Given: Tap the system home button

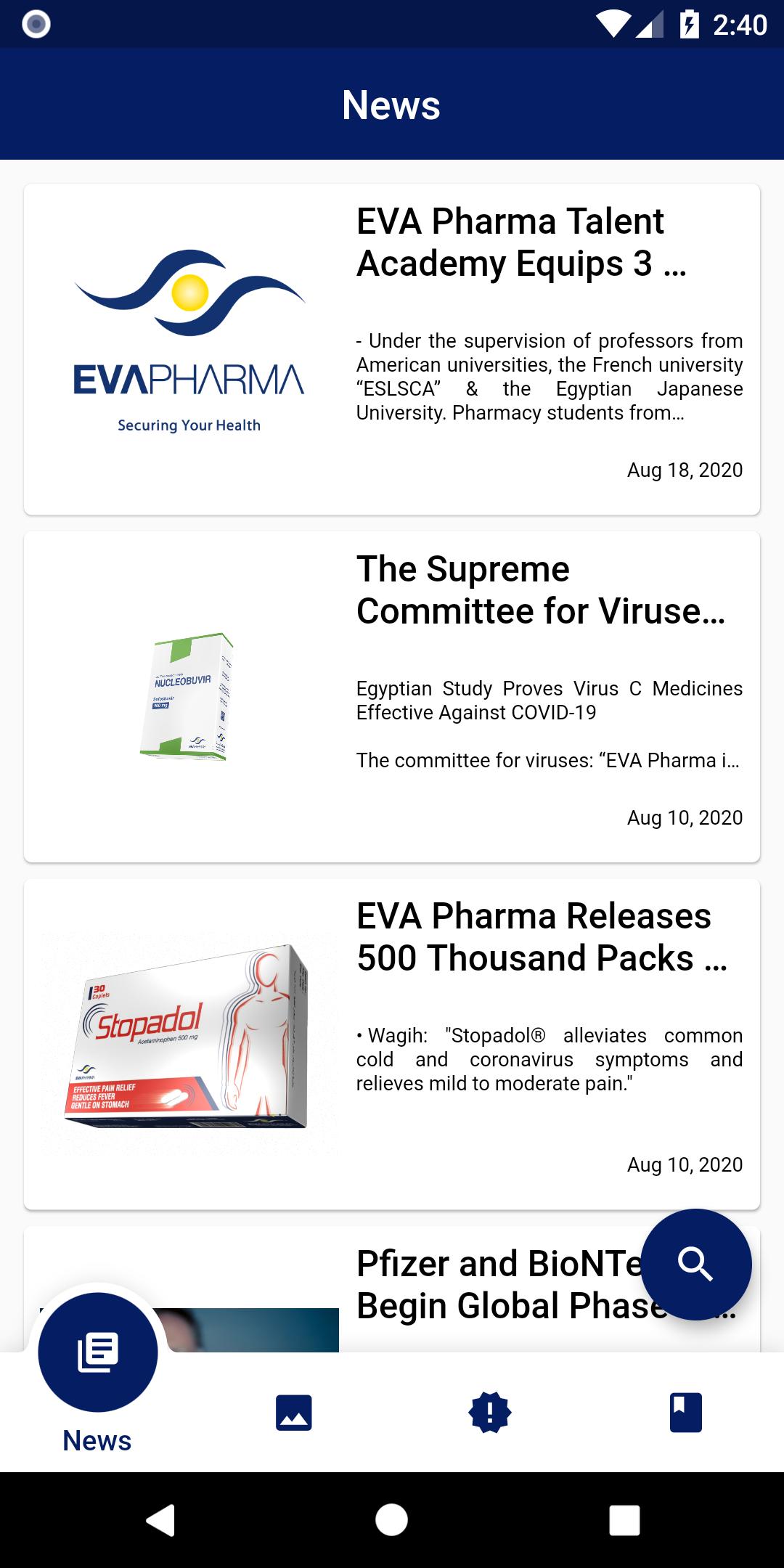Looking at the screenshot, I should 392,1520.
